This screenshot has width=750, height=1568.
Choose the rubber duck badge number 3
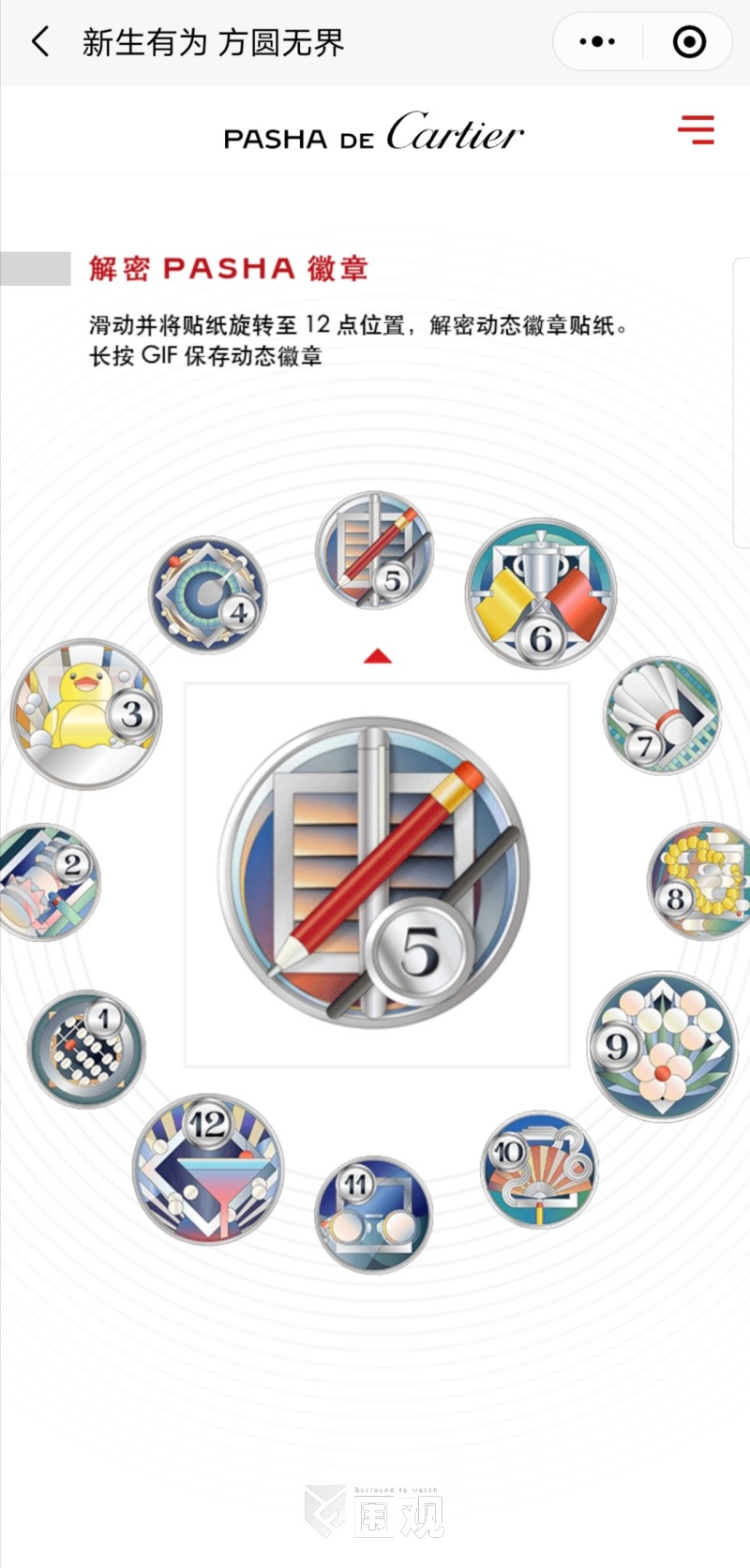pos(86,714)
